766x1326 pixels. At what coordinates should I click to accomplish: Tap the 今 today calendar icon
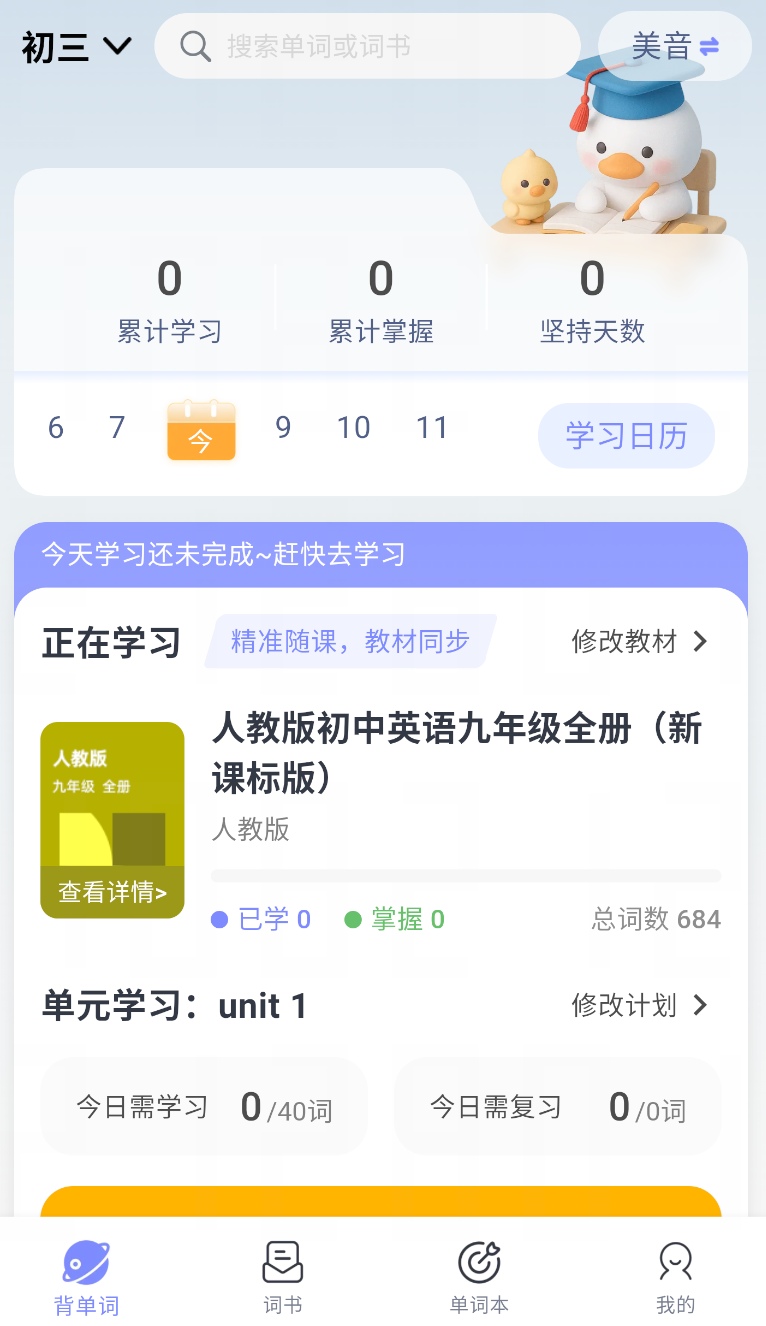click(x=201, y=431)
